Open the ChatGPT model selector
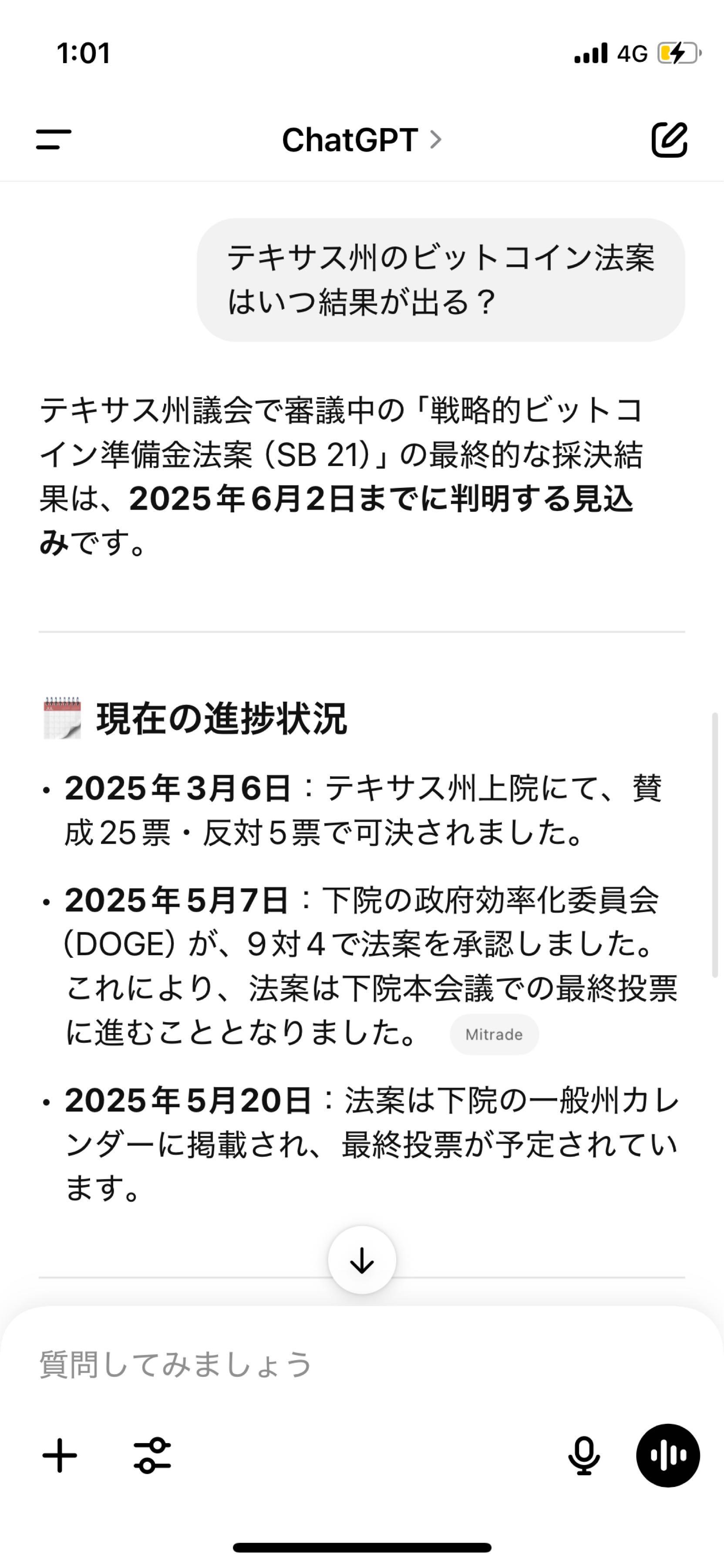 point(362,140)
